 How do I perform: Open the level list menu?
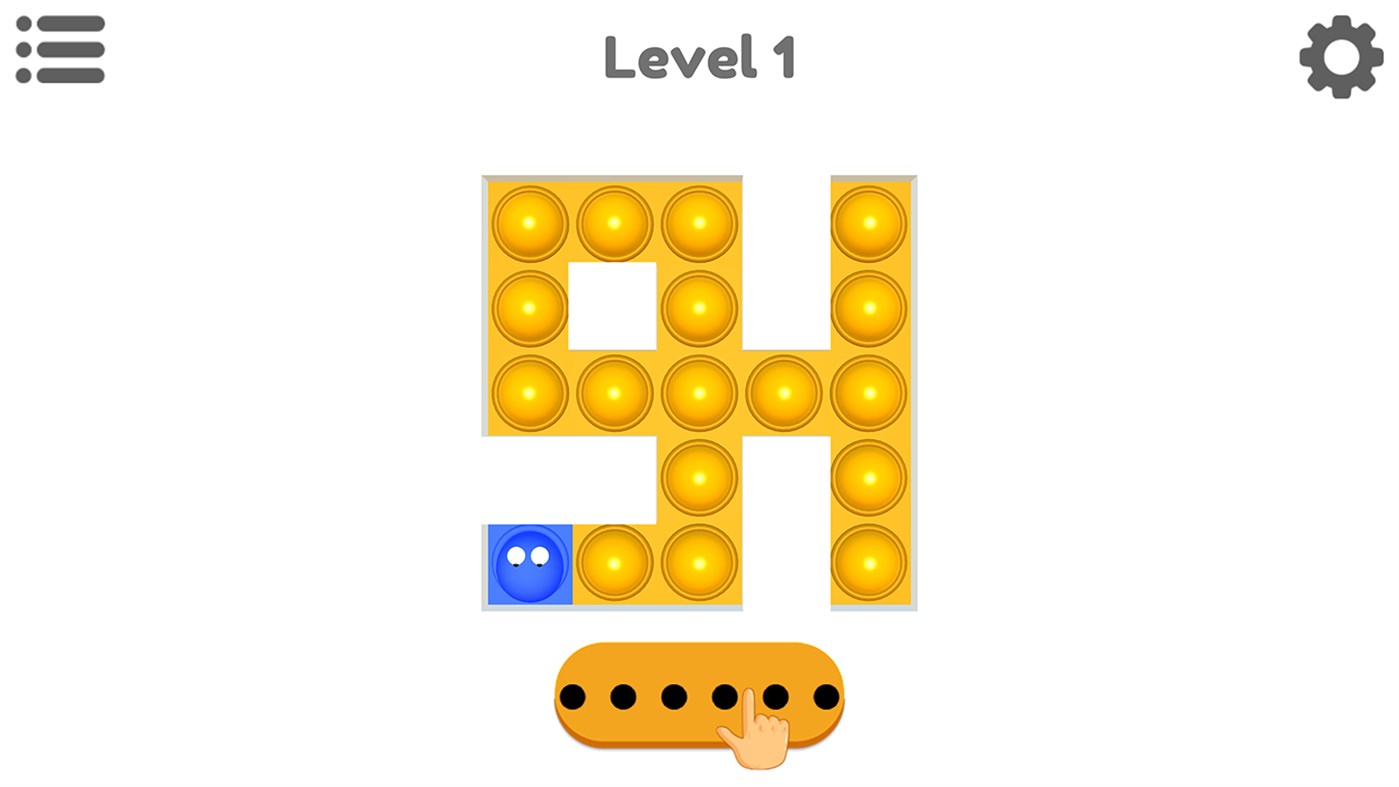coord(60,49)
